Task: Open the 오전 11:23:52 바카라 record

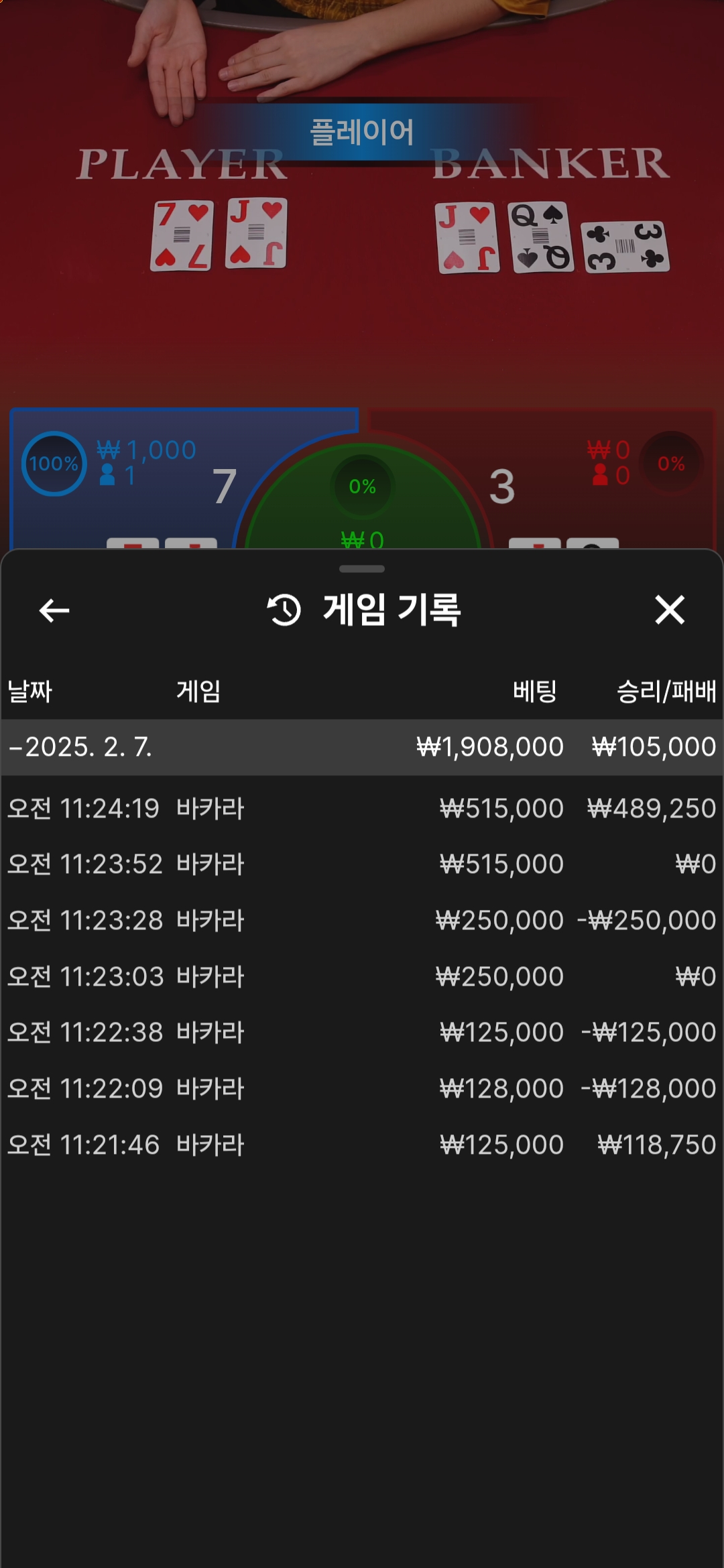Action: click(x=362, y=864)
